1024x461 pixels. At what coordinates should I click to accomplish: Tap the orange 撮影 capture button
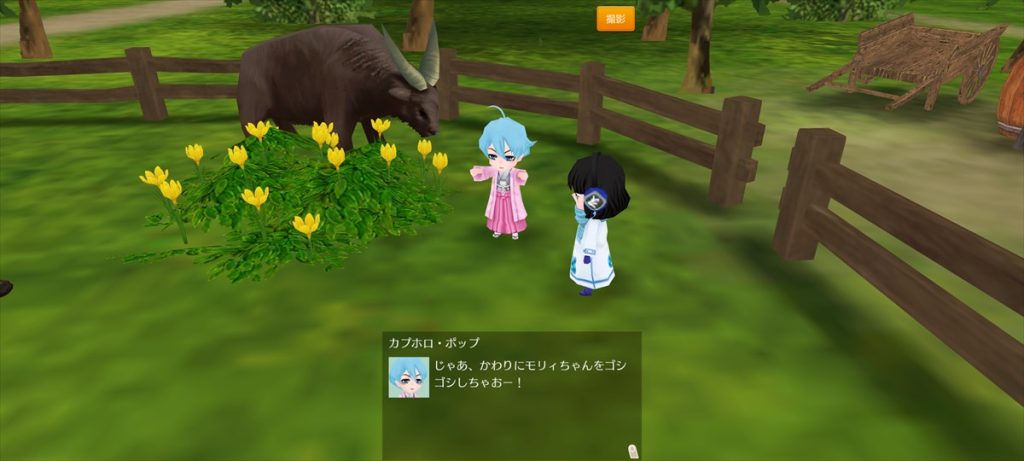coord(615,19)
